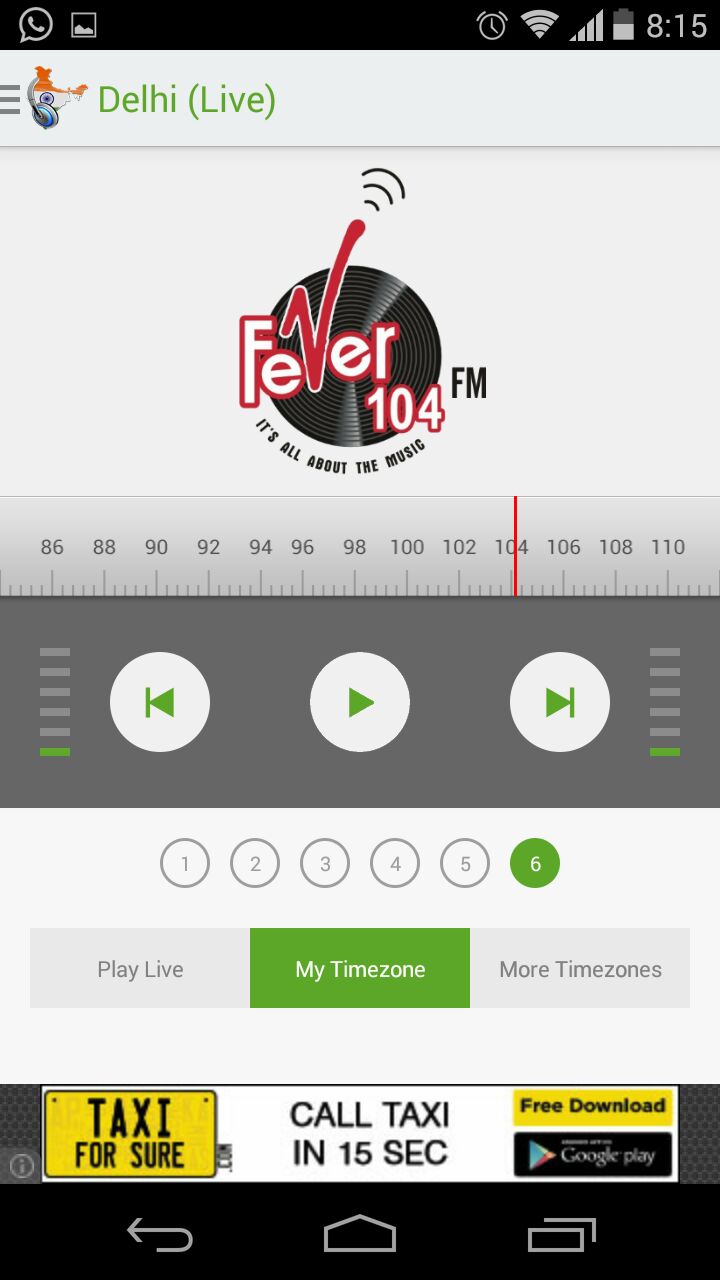The image size is (720, 1280).
Task: Go back using the system back button
Action: [160, 1236]
